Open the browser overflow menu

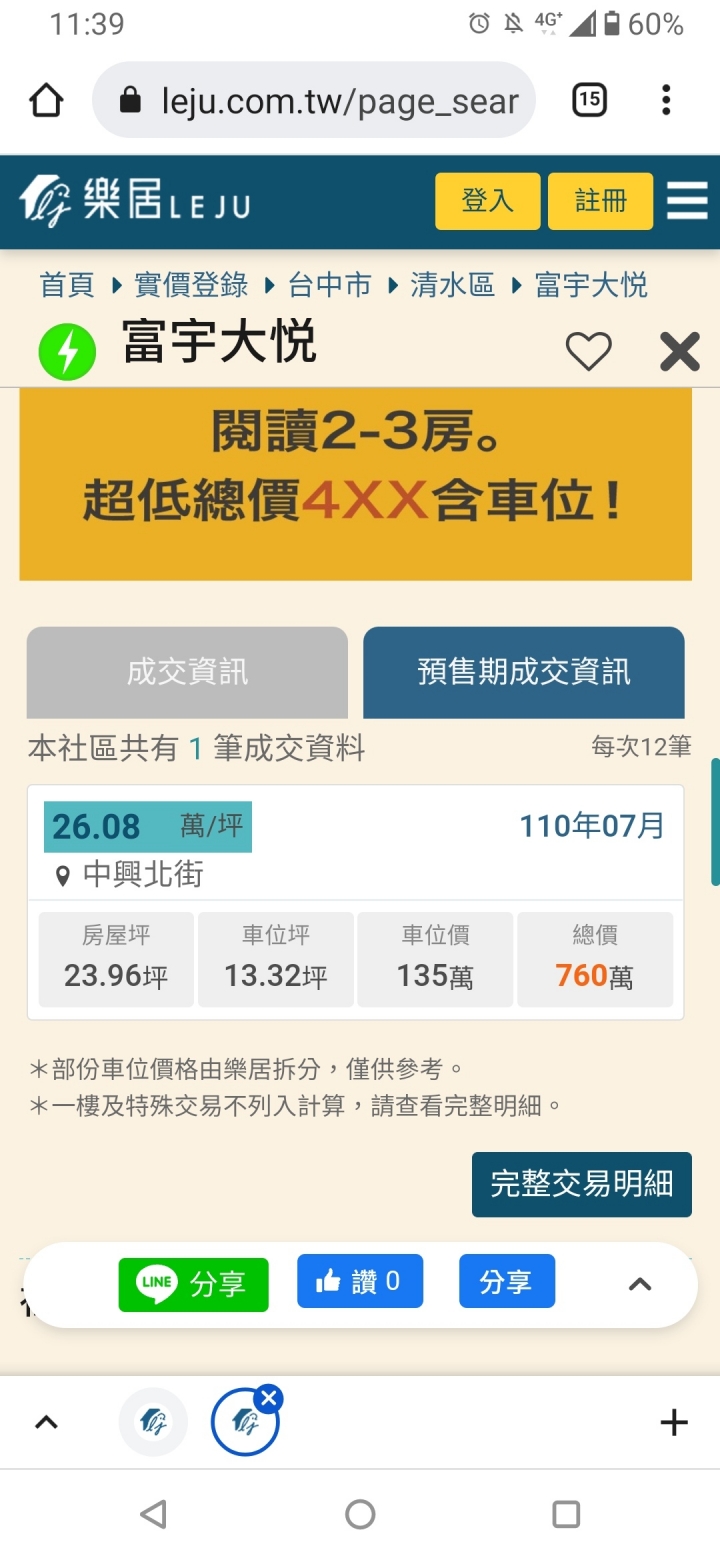(666, 100)
